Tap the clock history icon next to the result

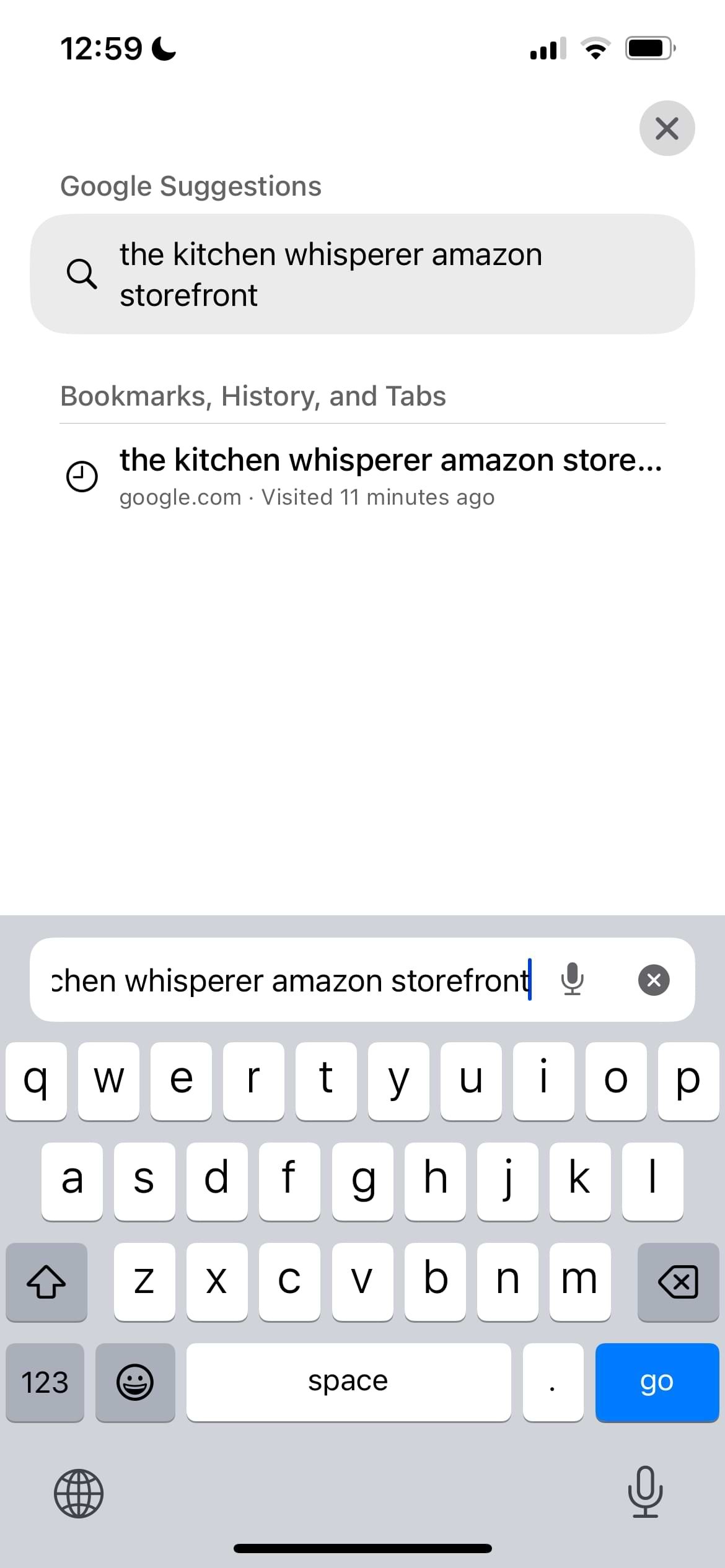point(82,476)
